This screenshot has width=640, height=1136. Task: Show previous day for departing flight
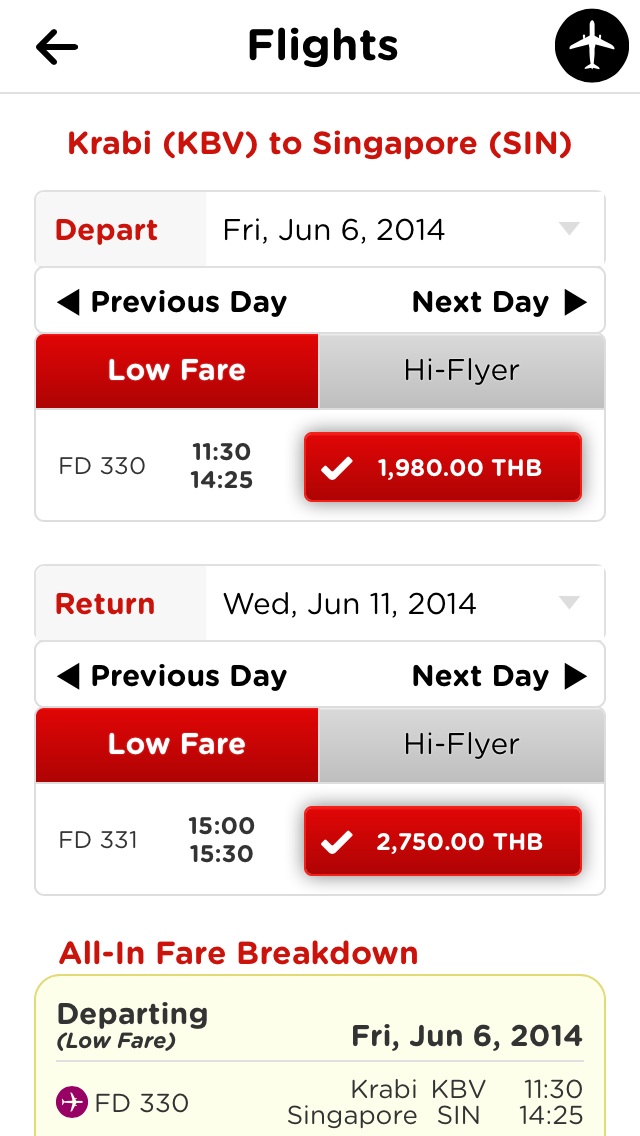[x=172, y=302]
